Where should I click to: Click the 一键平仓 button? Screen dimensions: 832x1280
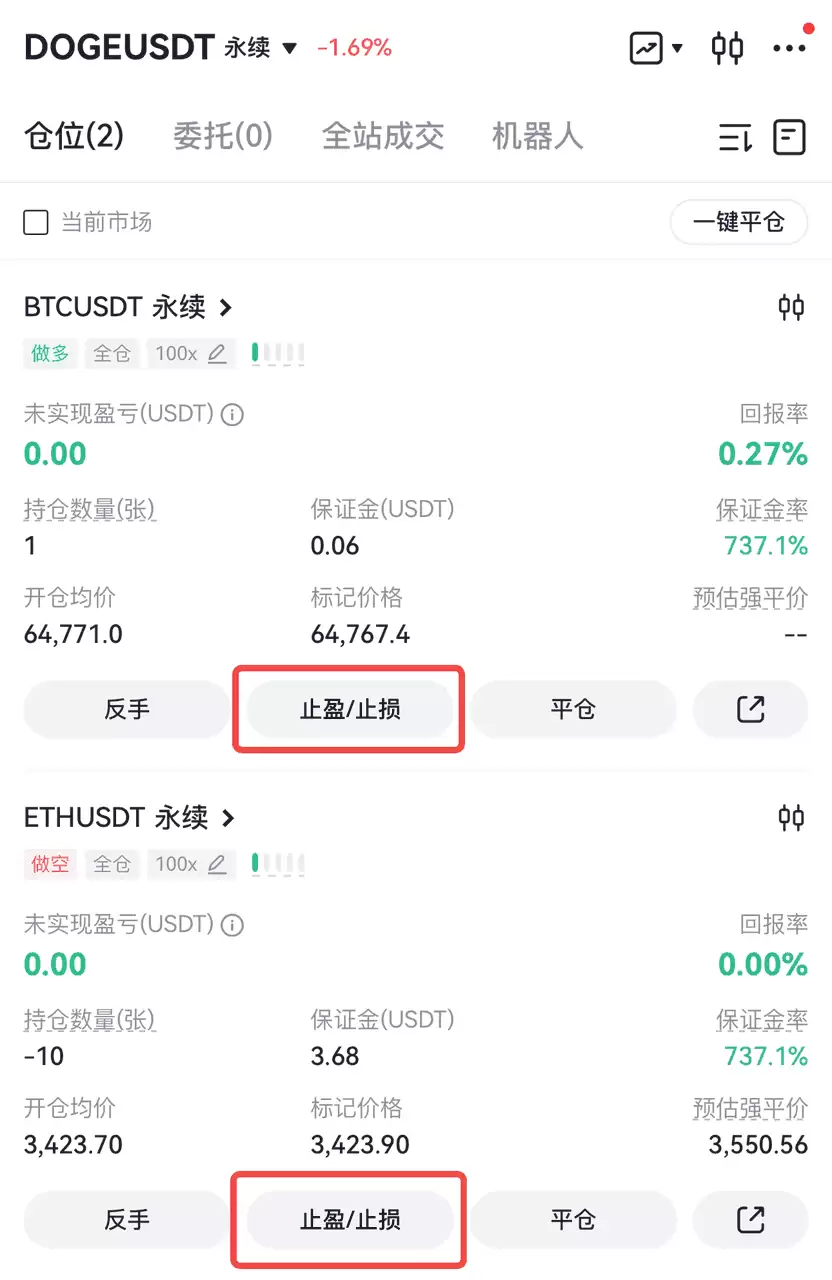[x=739, y=222]
